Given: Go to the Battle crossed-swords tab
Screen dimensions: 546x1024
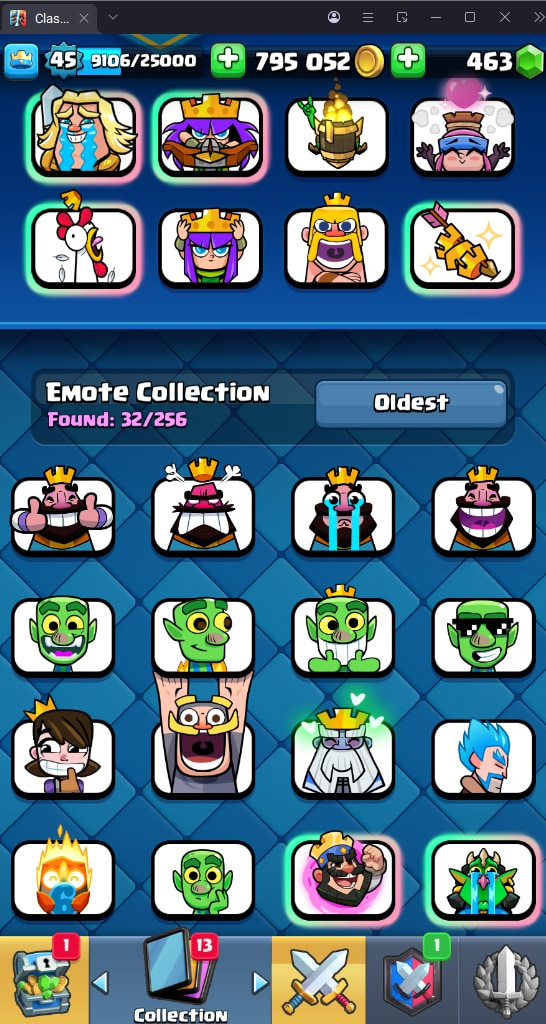Looking at the screenshot, I should pos(319,980).
